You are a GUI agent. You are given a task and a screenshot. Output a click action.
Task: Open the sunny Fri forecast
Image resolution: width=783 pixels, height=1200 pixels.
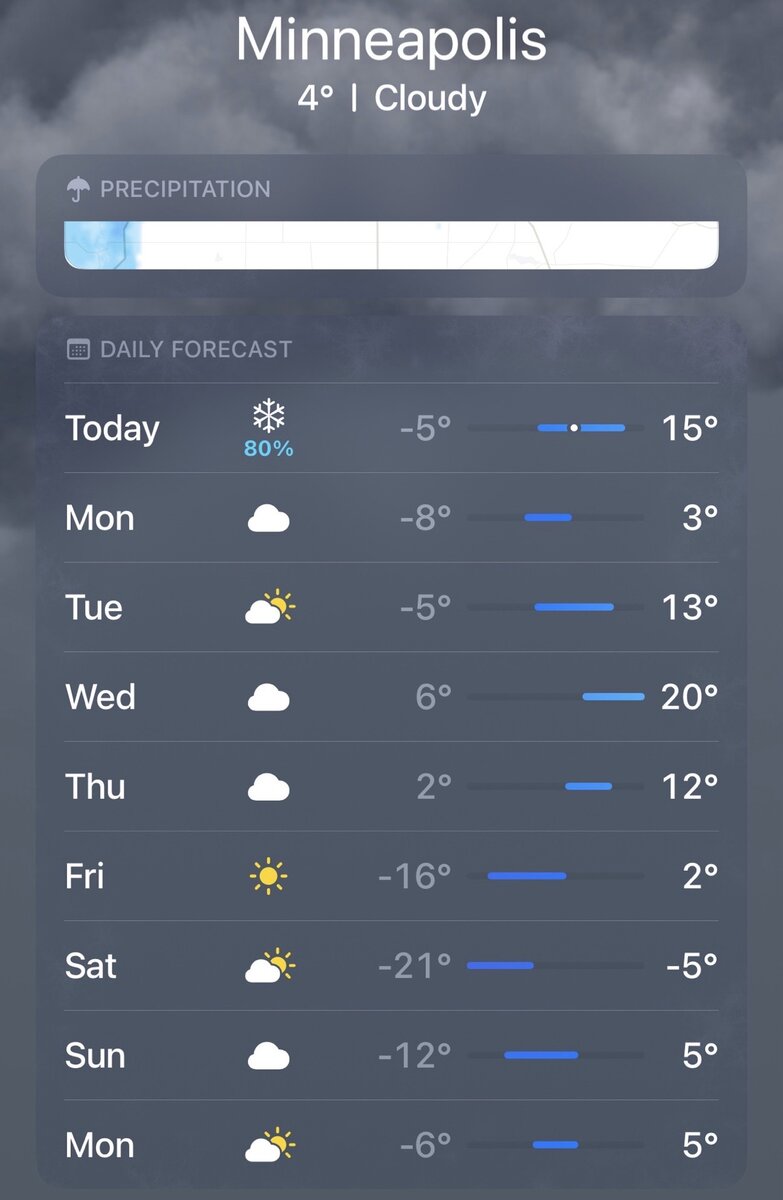tap(391, 877)
